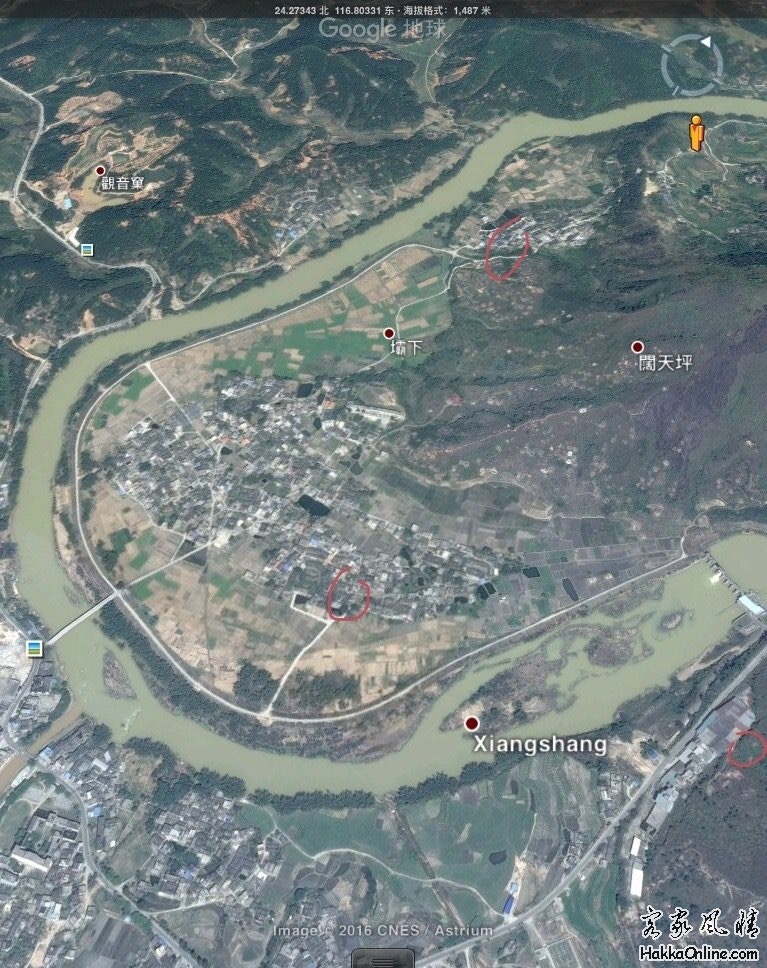Tap the compass to reset north
The width and height of the screenshot is (767, 968).
point(692,64)
